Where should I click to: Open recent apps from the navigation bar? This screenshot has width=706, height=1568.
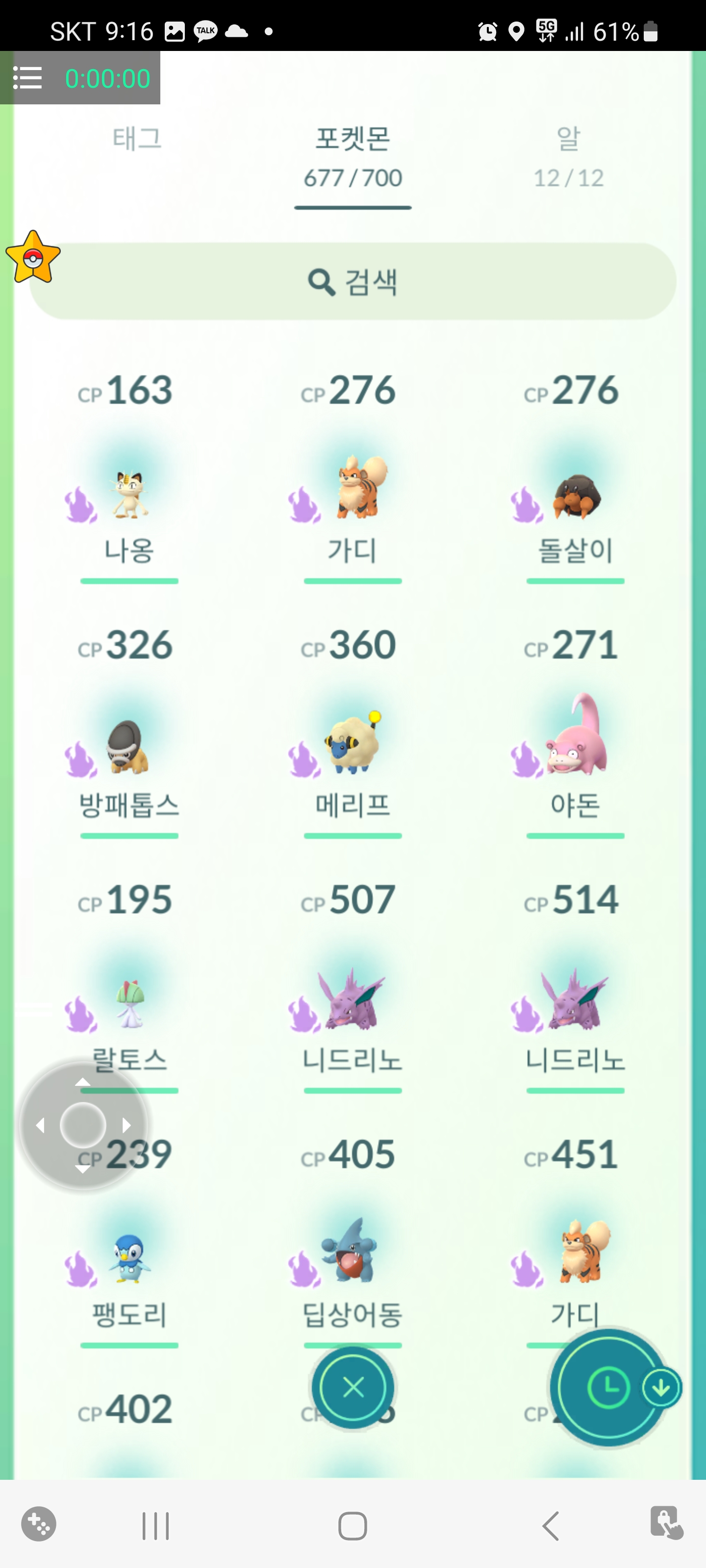[x=155, y=1525]
